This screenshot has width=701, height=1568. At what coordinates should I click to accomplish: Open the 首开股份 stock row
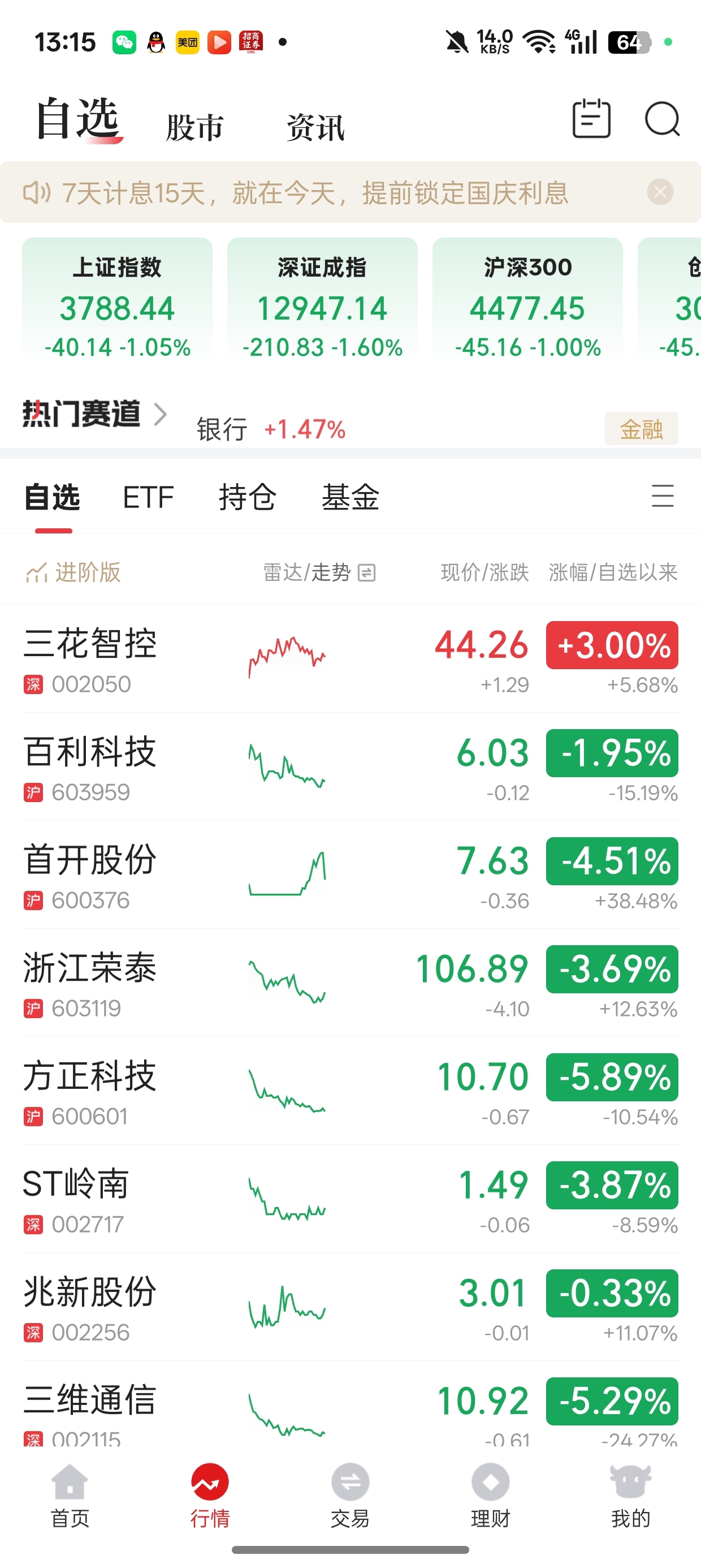tap(350, 875)
